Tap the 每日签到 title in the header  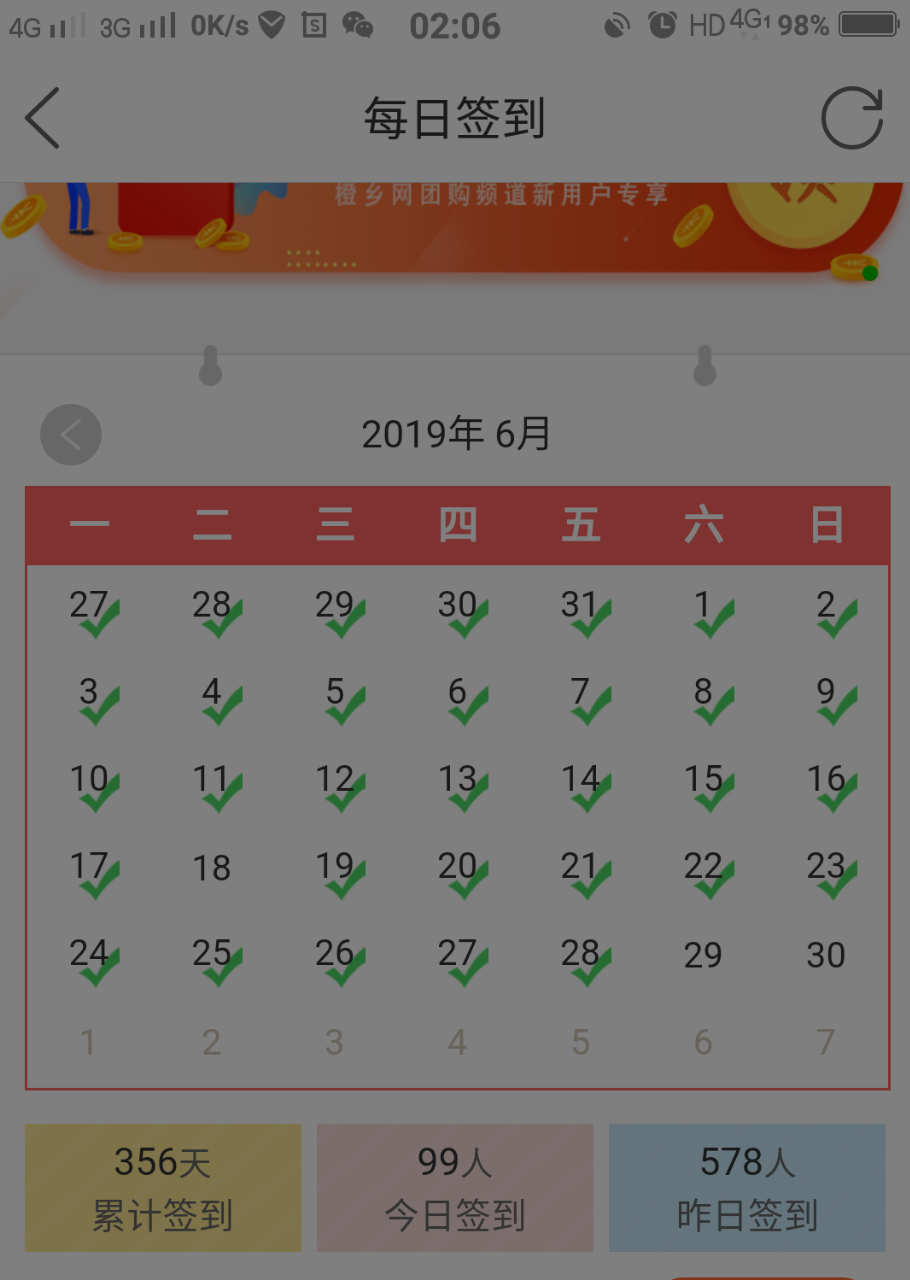coord(455,117)
